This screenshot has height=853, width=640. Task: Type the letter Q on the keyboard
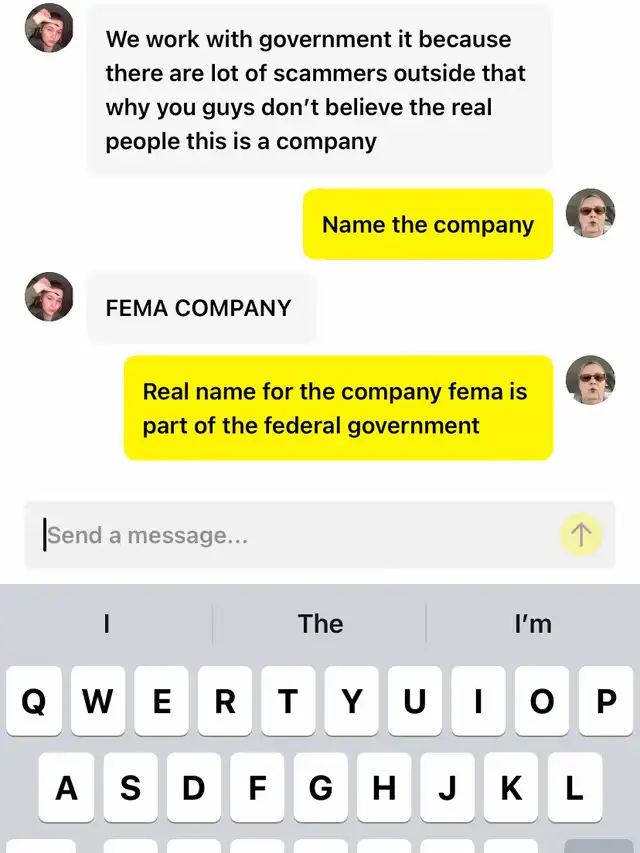34,701
